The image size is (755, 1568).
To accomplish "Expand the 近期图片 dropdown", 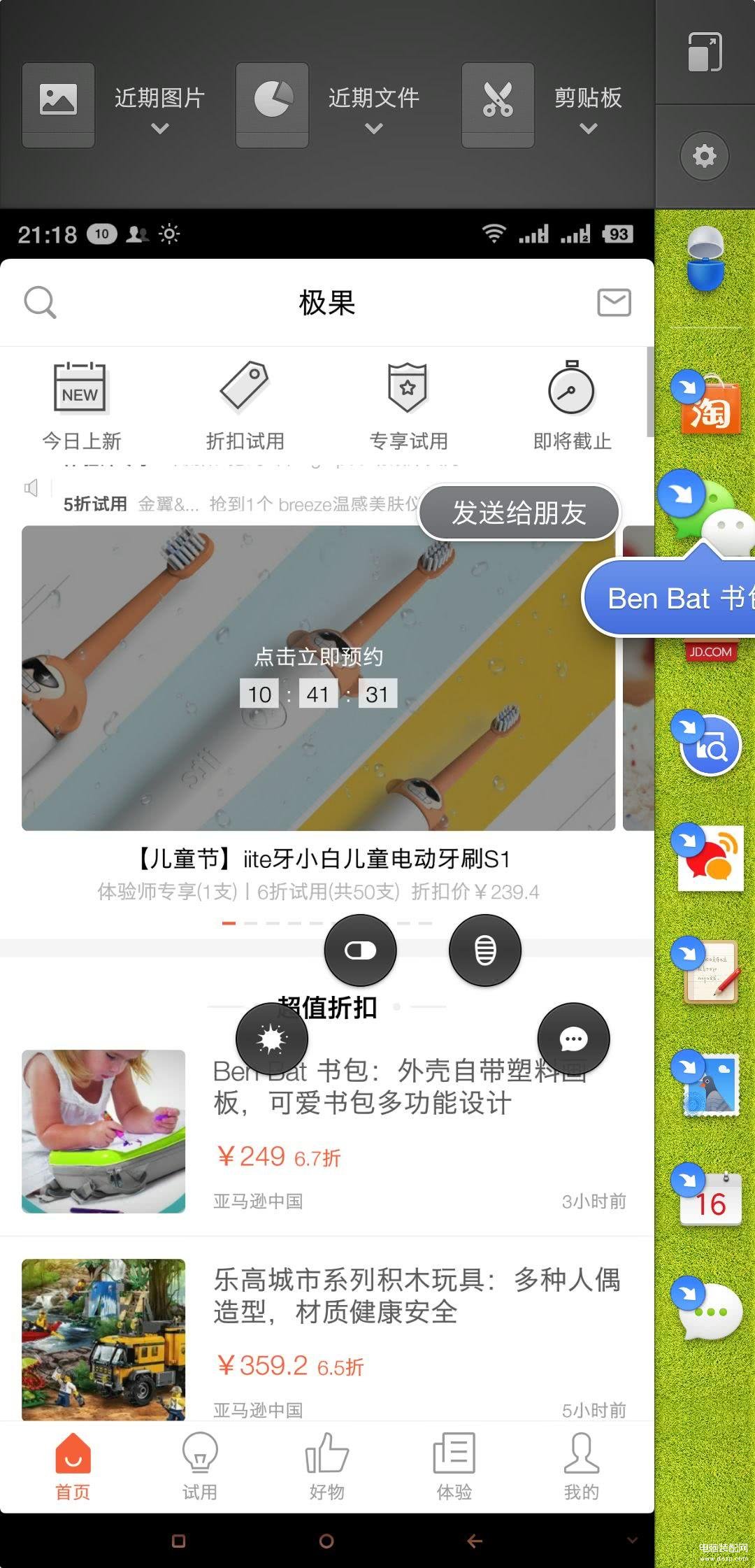I will [159, 108].
